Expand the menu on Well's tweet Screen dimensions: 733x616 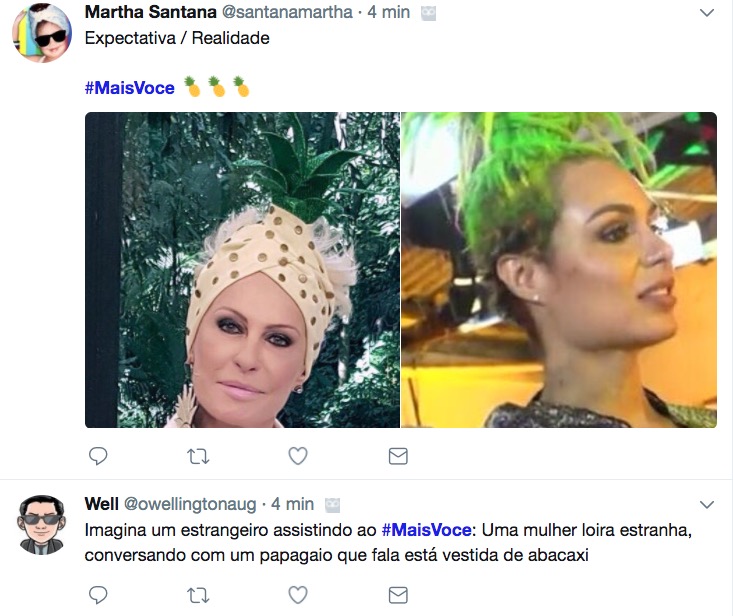point(707,504)
